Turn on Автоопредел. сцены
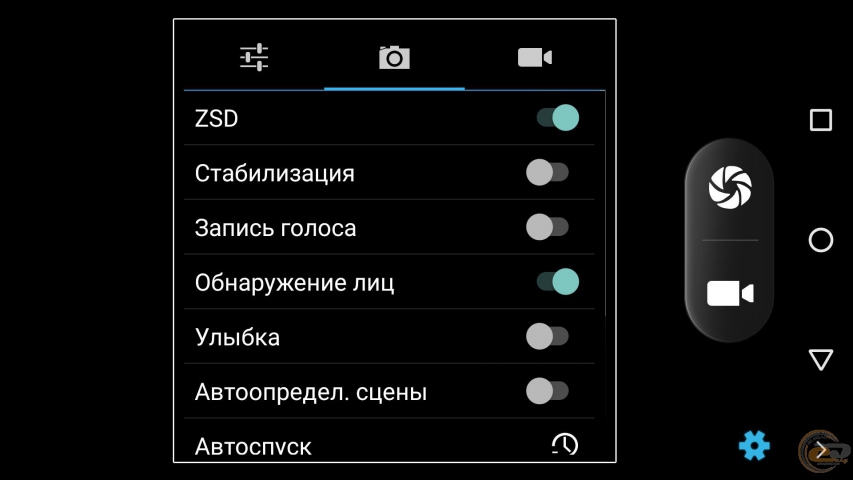Viewport: 853px width, 480px height. (547, 391)
